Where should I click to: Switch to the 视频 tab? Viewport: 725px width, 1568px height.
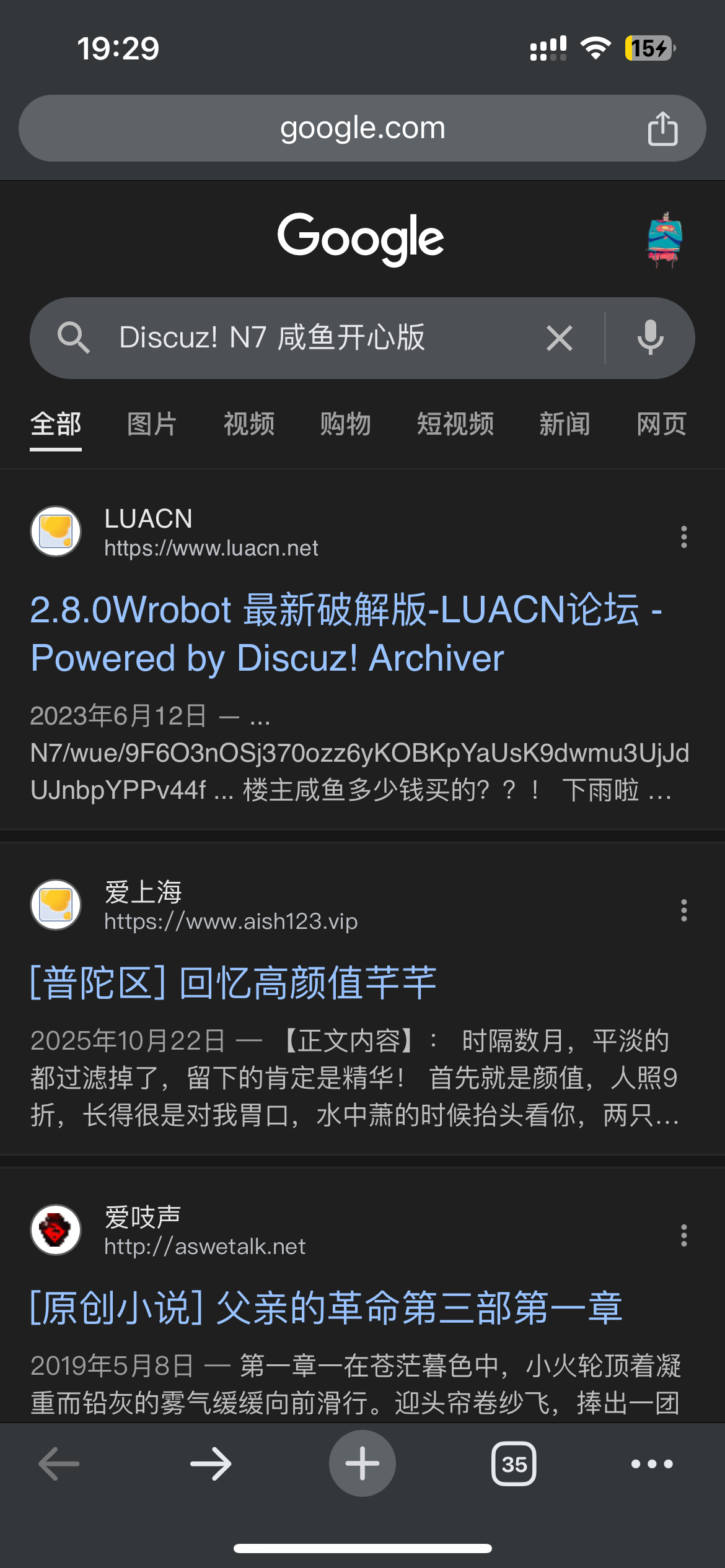pyautogui.click(x=249, y=425)
